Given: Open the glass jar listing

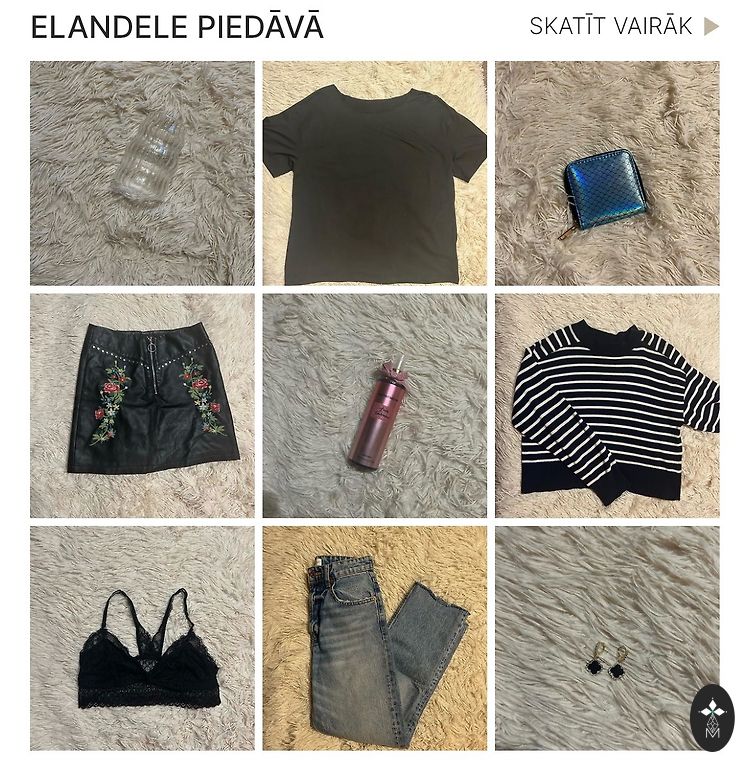Looking at the screenshot, I should point(142,173).
